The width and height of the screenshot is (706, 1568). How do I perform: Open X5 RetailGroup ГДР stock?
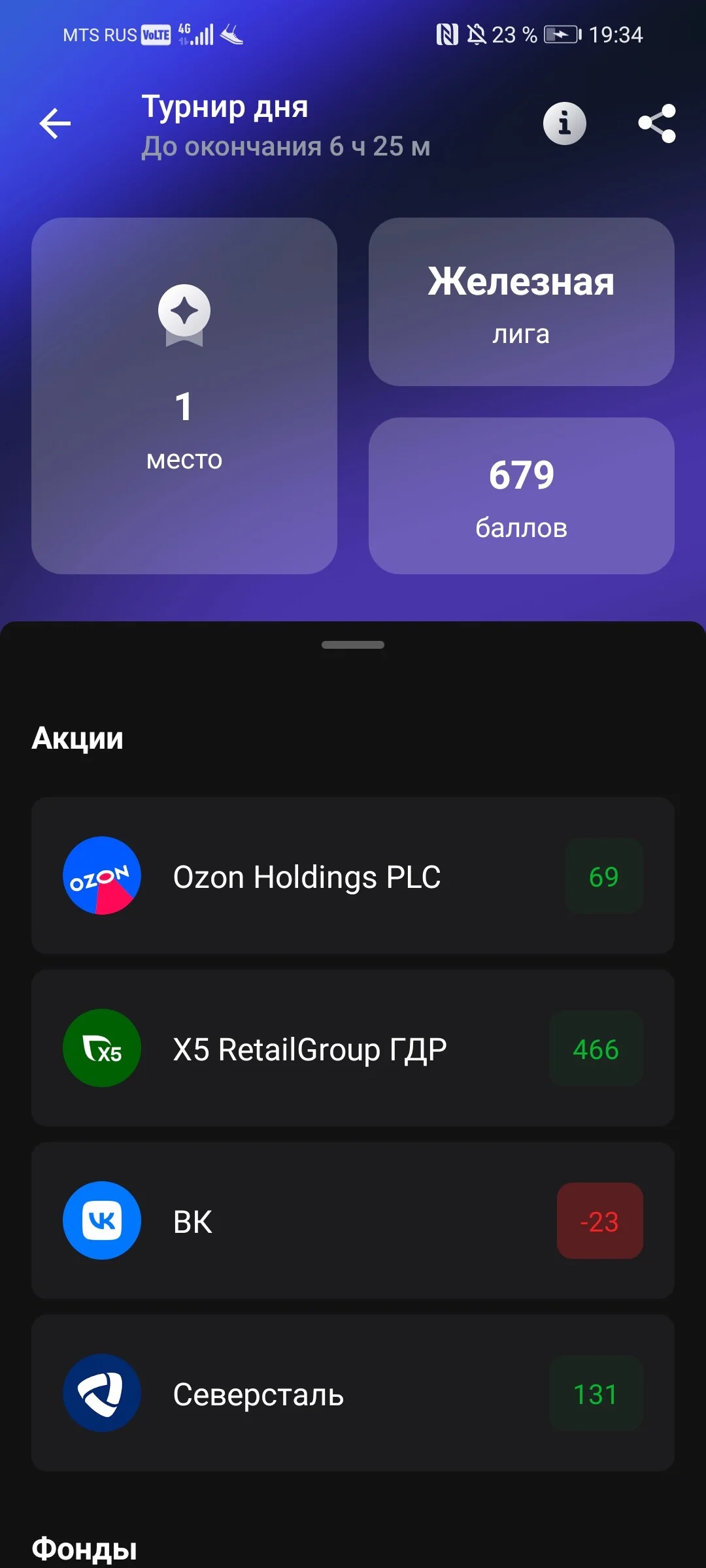(x=353, y=1048)
